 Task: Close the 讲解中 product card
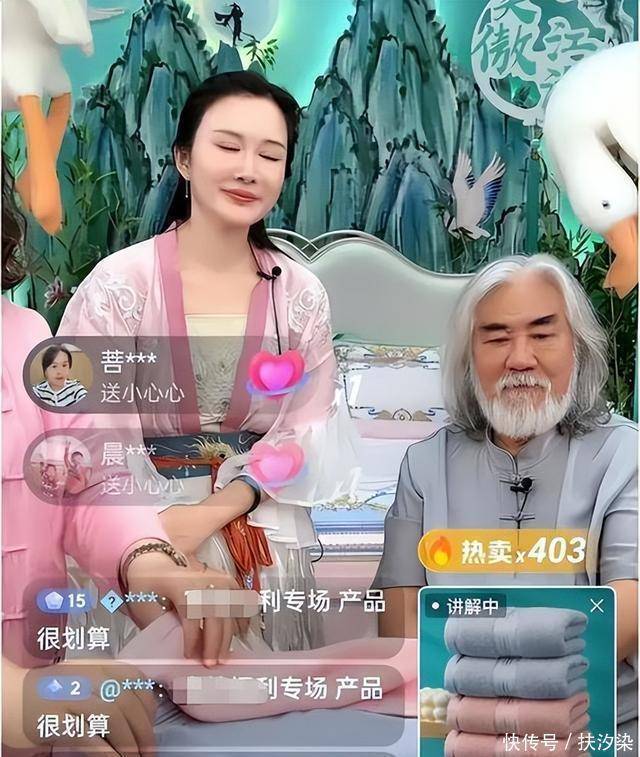click(x=597, y=606)
